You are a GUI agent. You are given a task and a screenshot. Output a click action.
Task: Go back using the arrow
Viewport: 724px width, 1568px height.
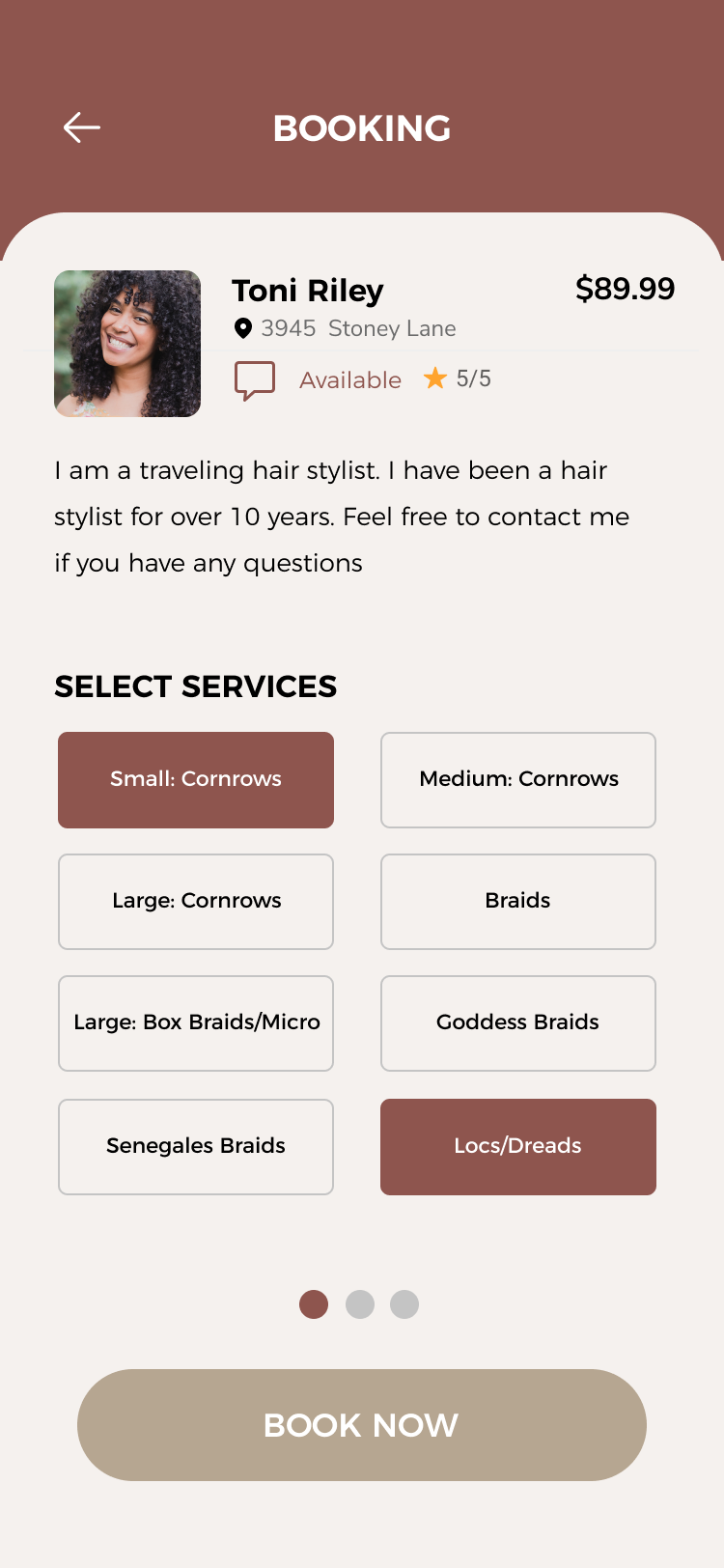click(82, 127)
